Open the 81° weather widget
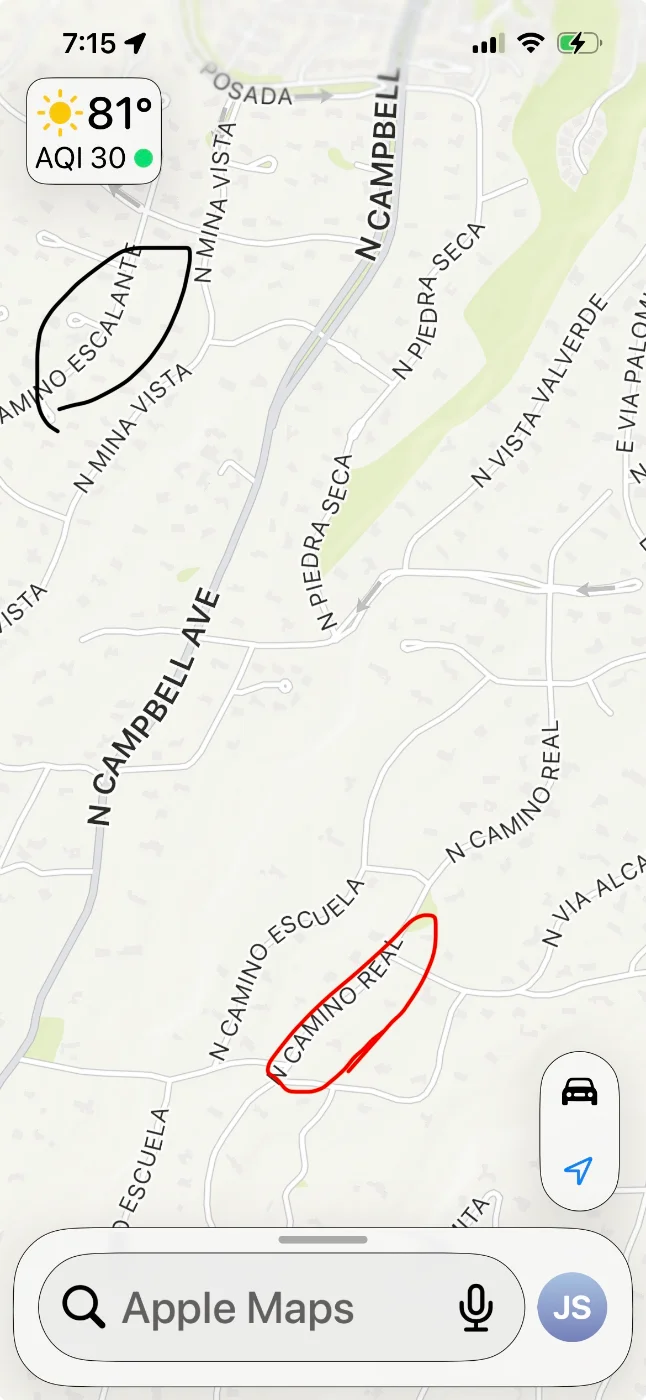646x1400 pixels. point(94,132)
